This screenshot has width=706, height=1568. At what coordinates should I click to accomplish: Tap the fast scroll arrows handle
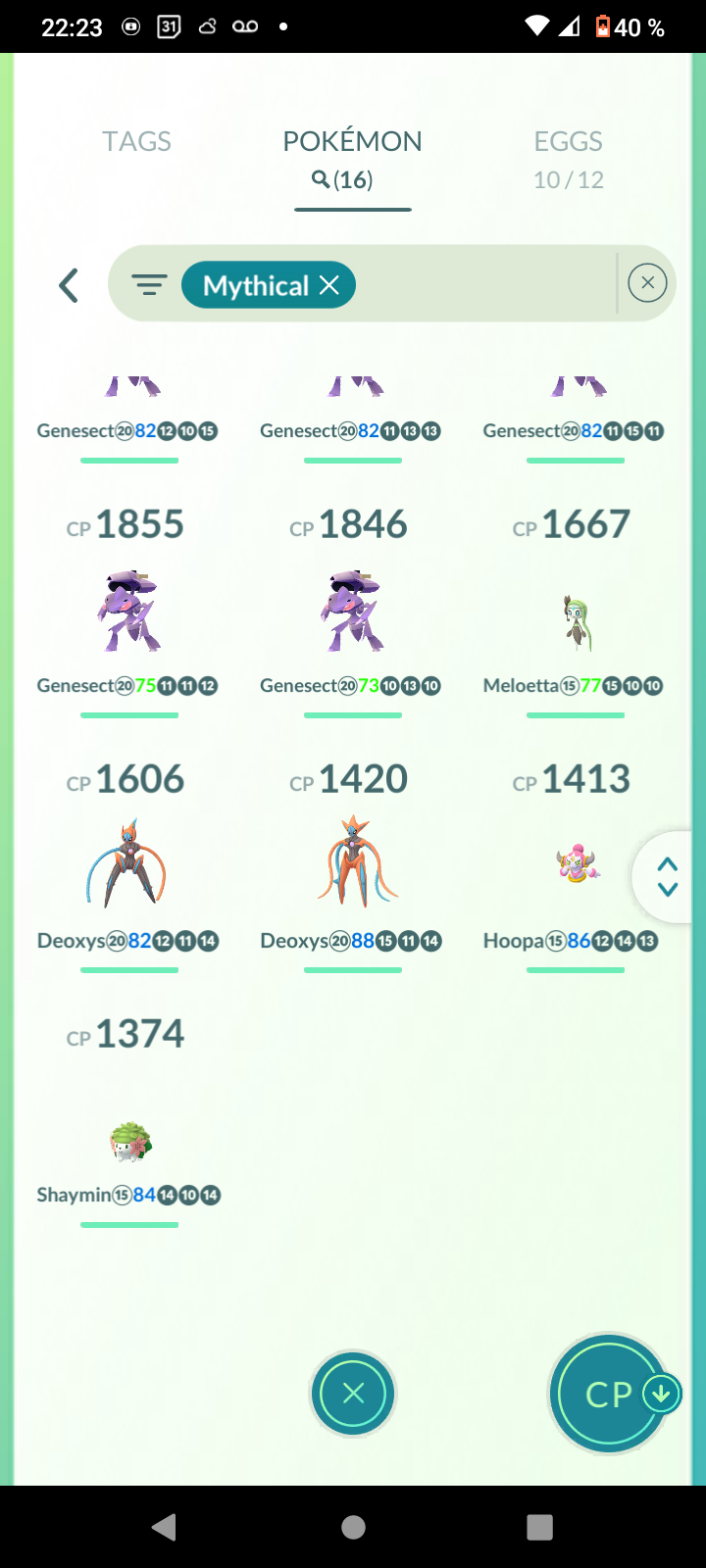(667, 877)
